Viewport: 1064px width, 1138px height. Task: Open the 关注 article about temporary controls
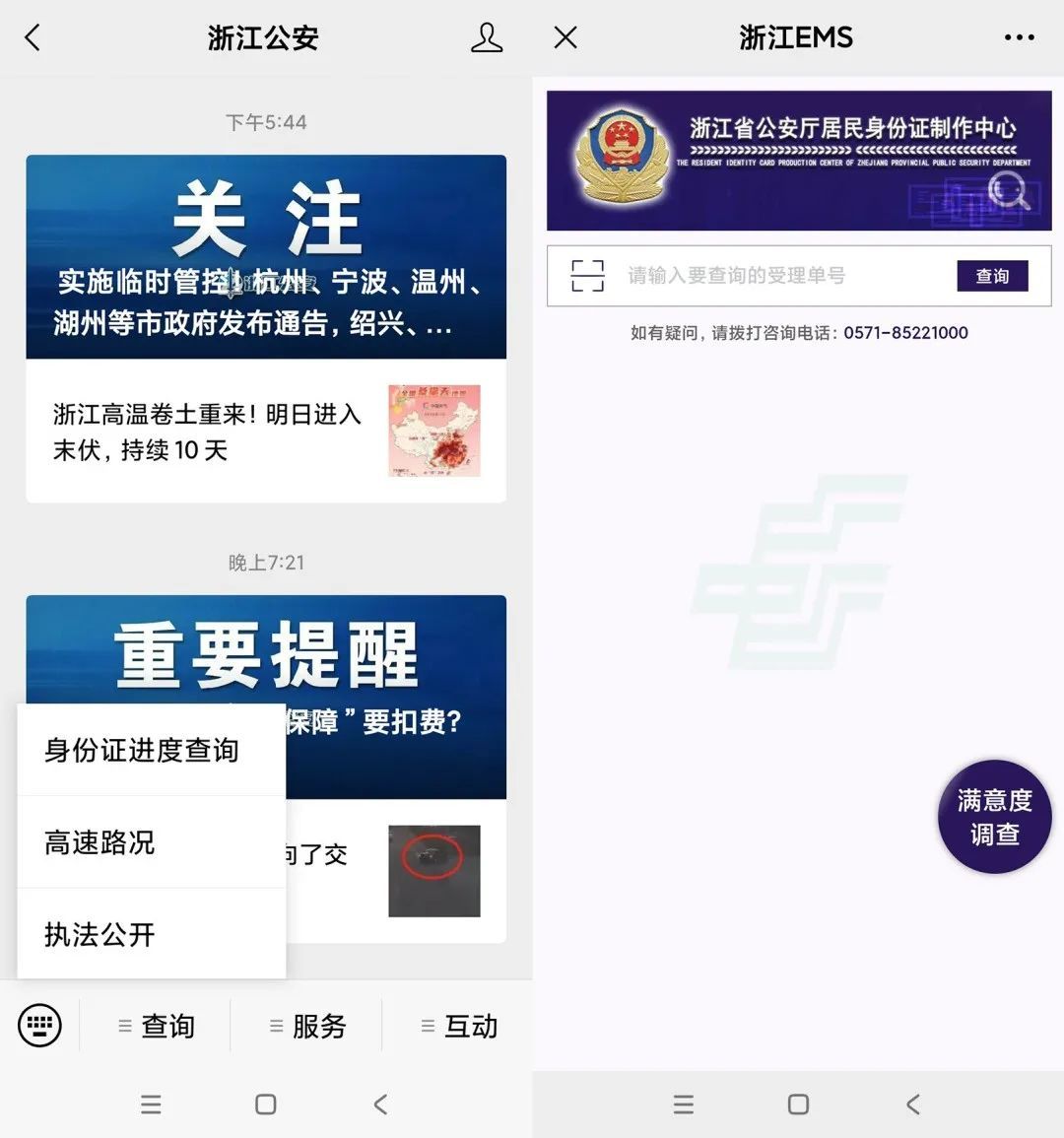(x=266, y=258)
